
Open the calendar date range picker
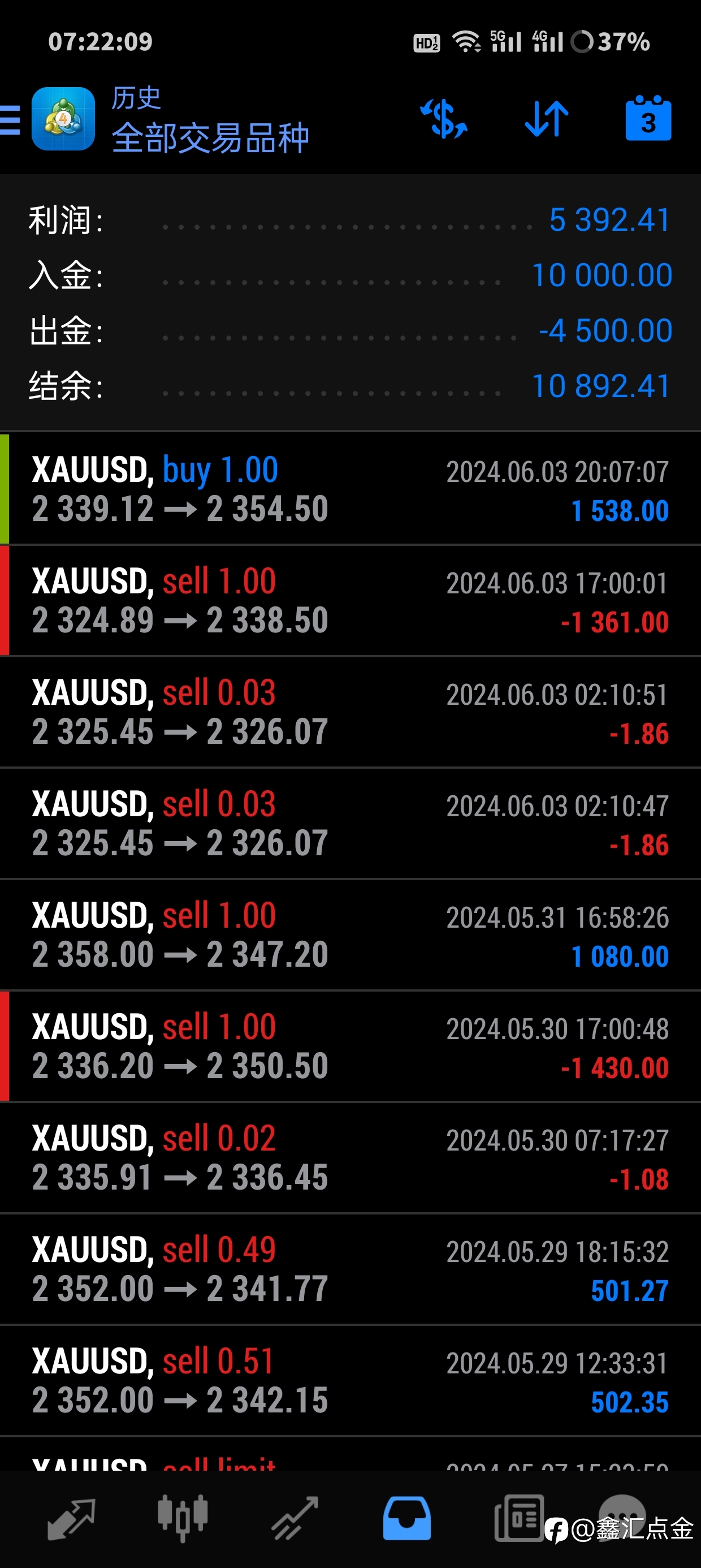coord(648,118)
